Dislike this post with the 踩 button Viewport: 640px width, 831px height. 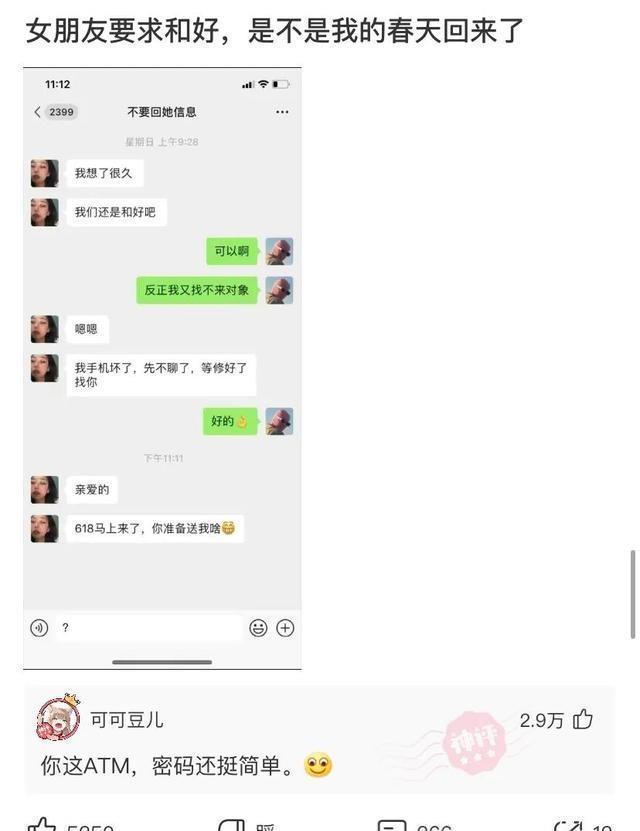233,826
